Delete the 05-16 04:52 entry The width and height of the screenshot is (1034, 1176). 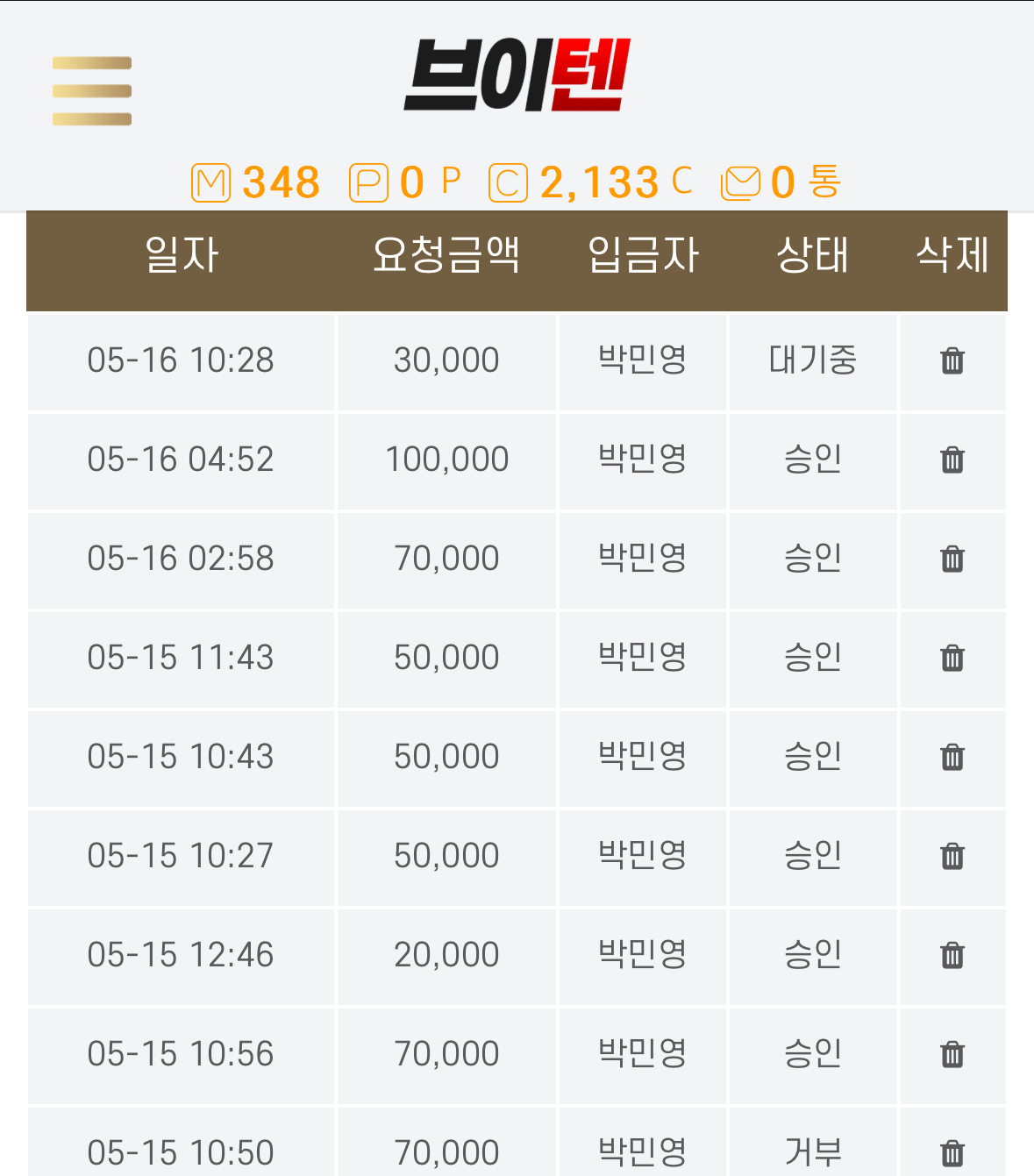pos(952,460)
